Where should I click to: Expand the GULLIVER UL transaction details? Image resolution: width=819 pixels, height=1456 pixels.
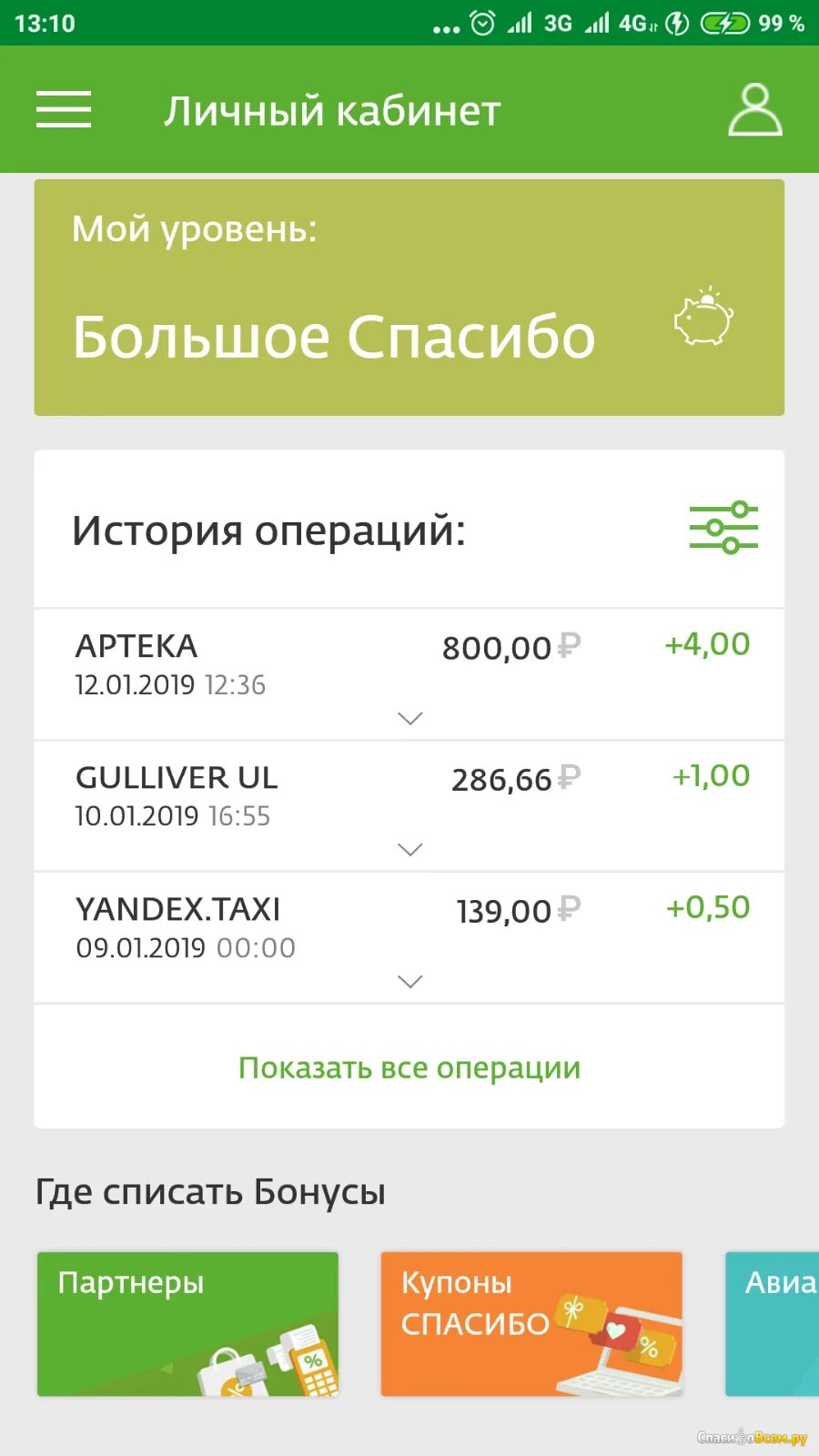point(410,849)
